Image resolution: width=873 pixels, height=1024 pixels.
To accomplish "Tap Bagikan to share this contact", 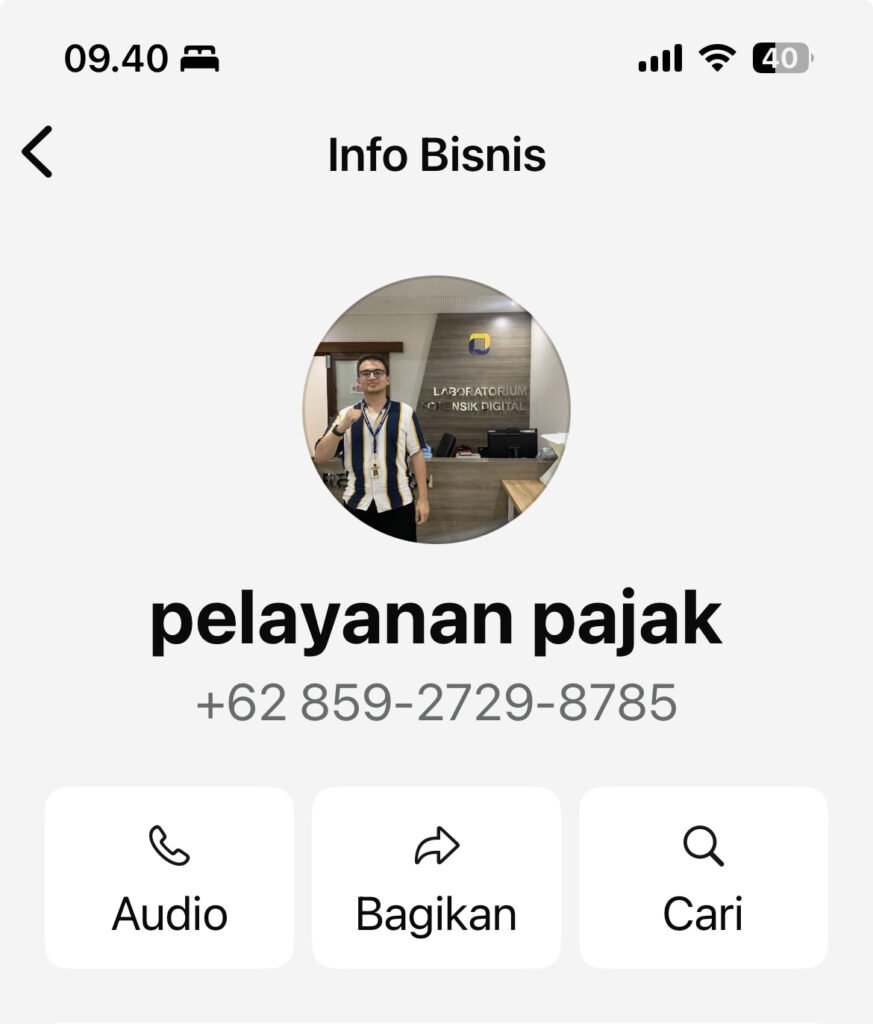I will 436,877.
